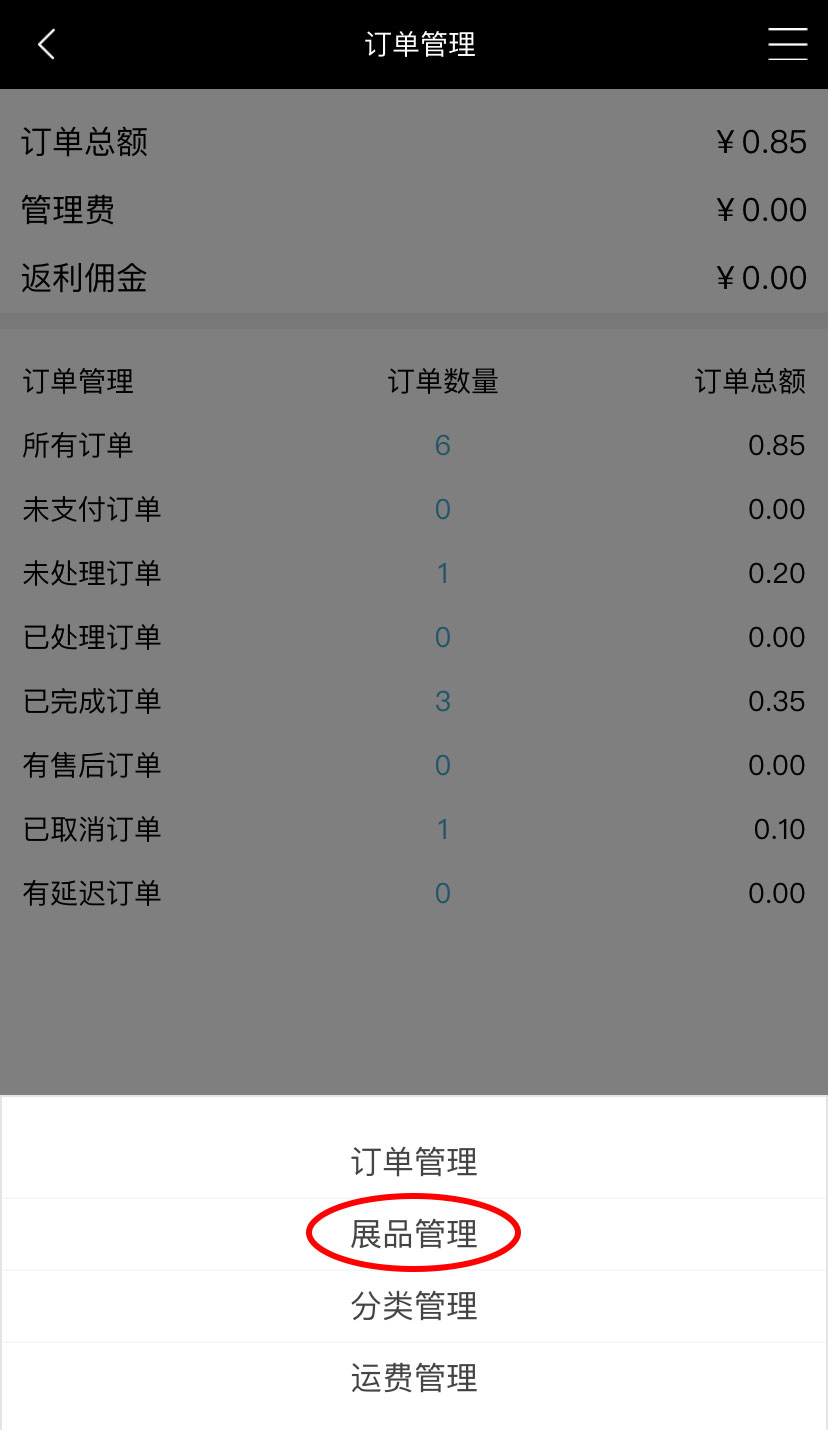This screenshot has width=828, height=1430.
Task: Go back using the top-left arrow
Action: pos(46,44)
